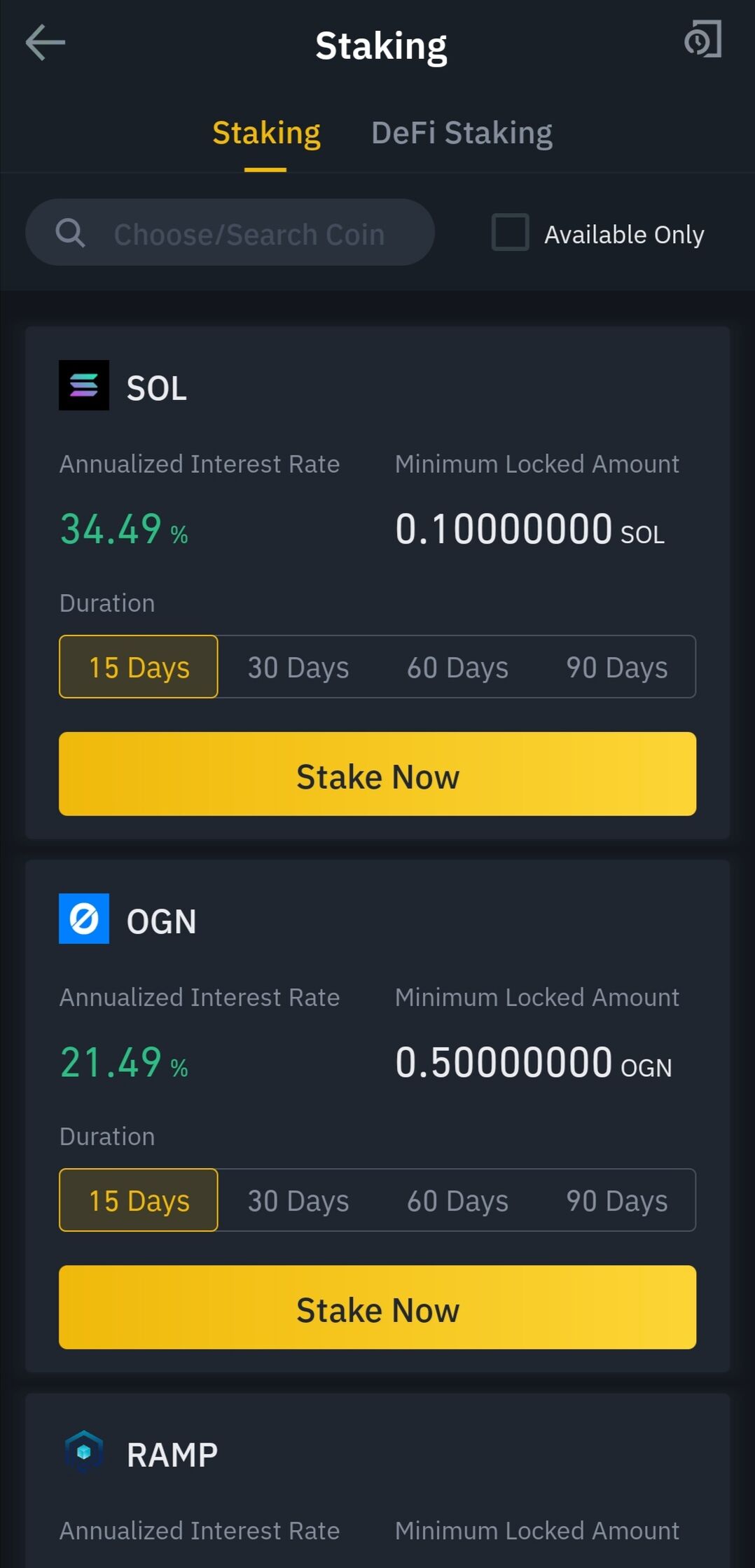Tap Stake Now for OGN
Viewport: 755px width, 1568px height.
click(x=377, y=1307)
